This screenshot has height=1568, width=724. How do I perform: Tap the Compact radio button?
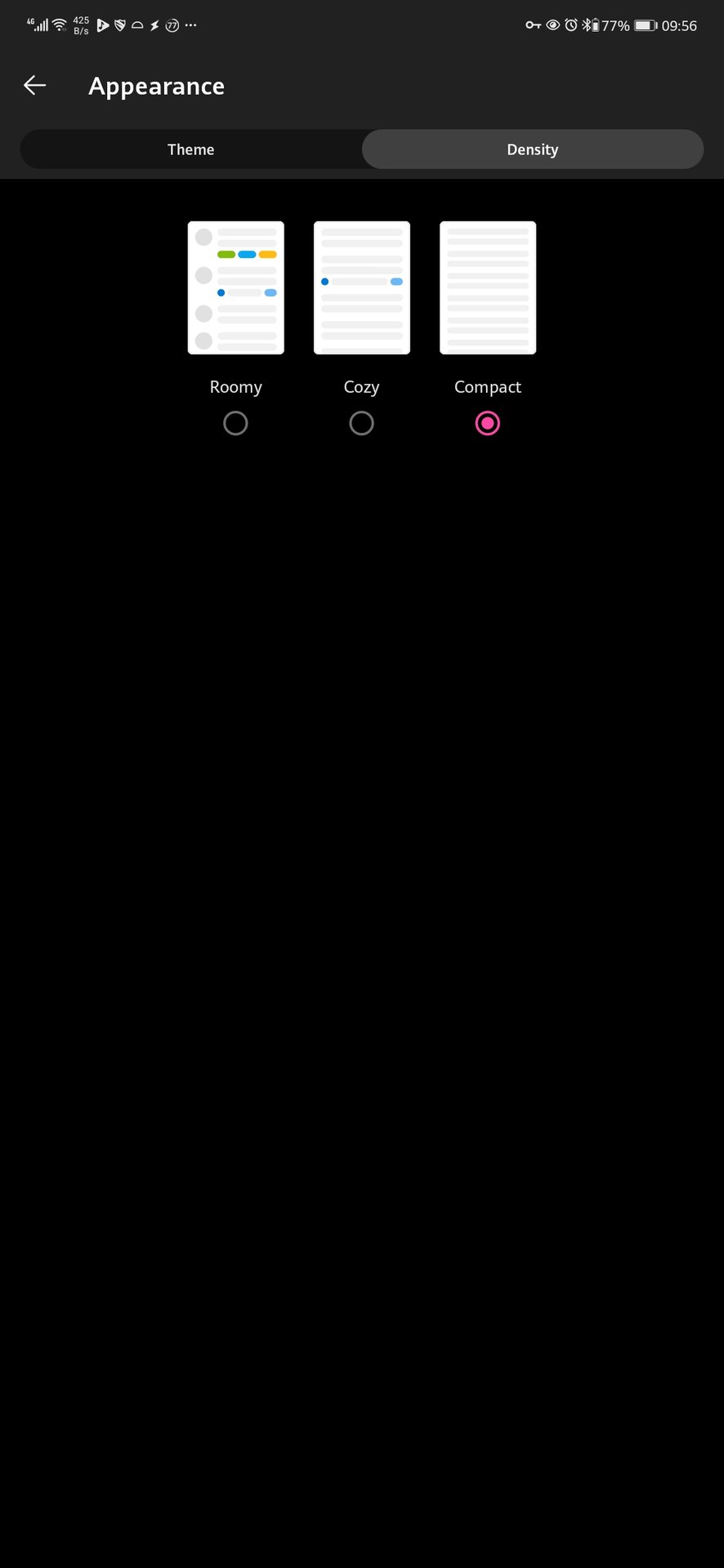click(488, 423)
